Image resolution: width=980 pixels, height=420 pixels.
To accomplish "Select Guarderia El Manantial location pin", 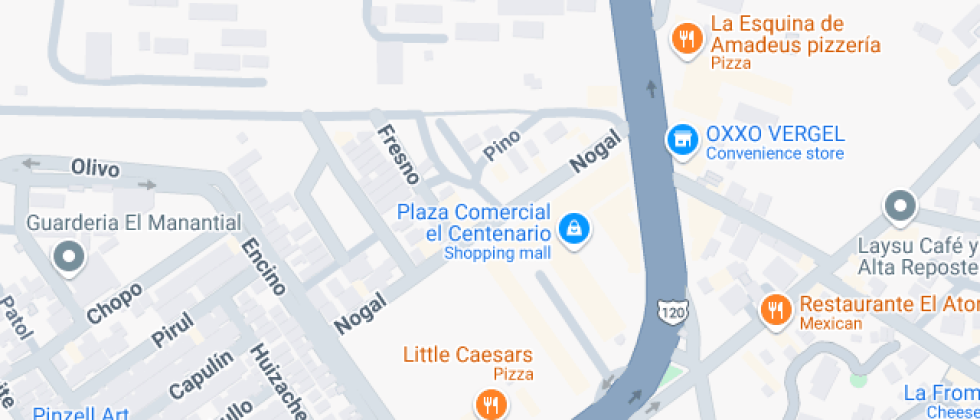I will pyautogui.click(x=69, y=257).
